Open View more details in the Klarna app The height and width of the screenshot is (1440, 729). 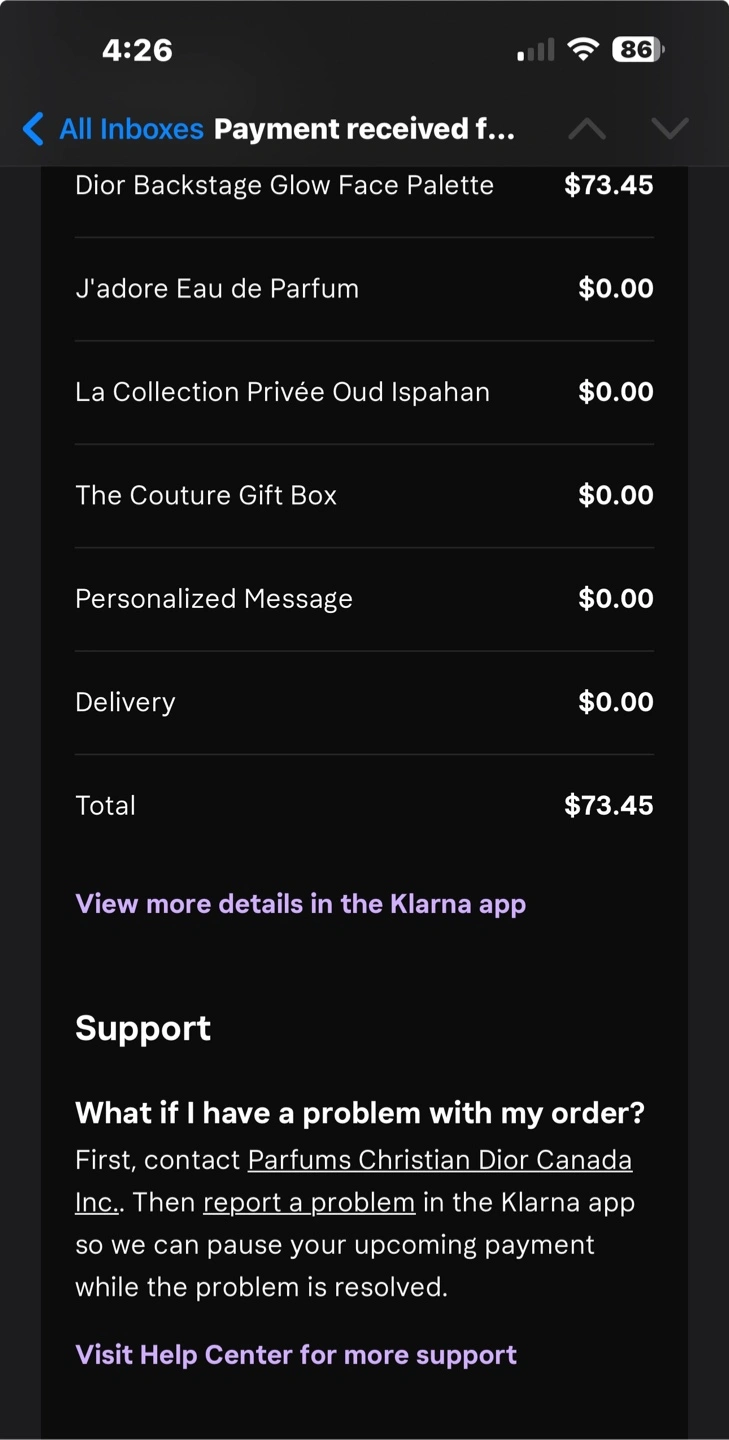(300, 904)
